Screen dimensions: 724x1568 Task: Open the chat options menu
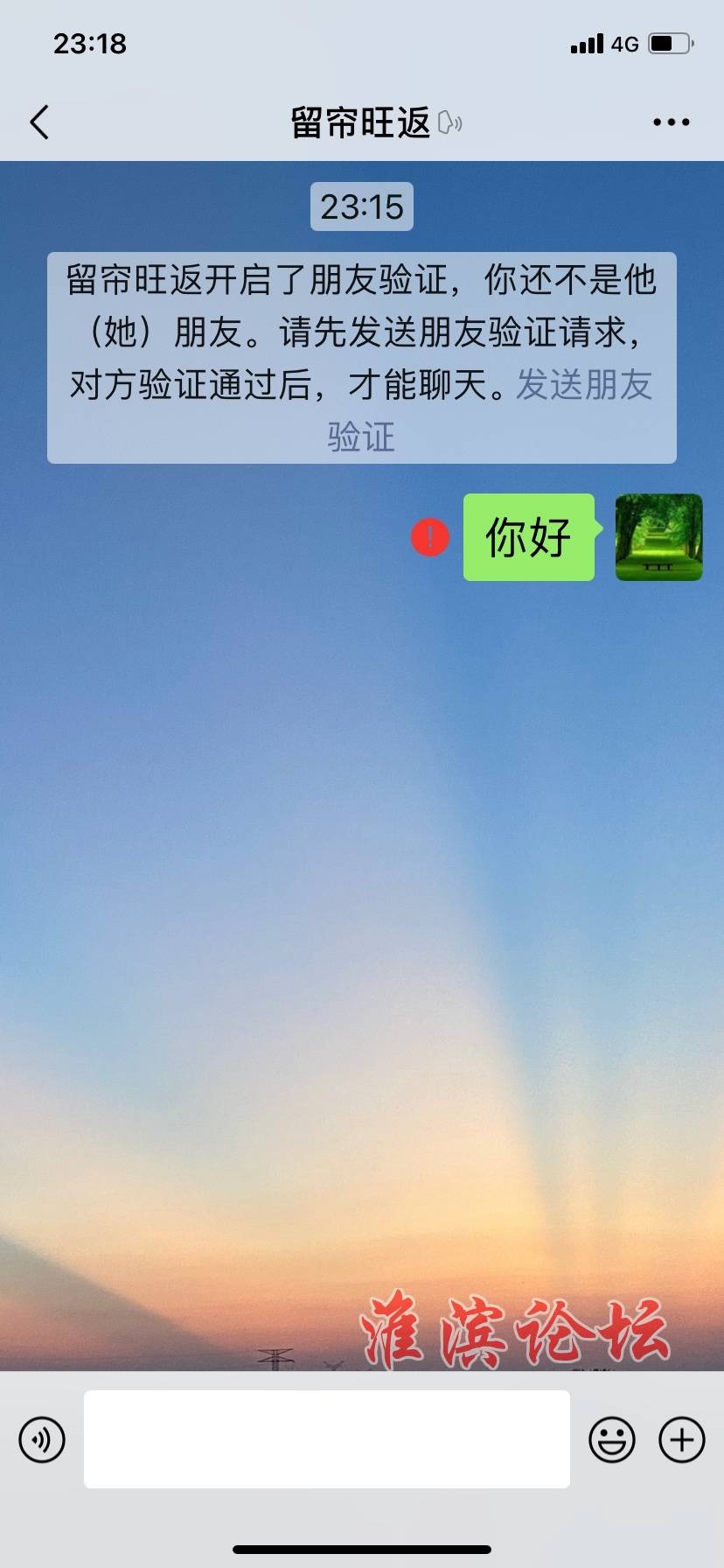(x=671, y=122)
